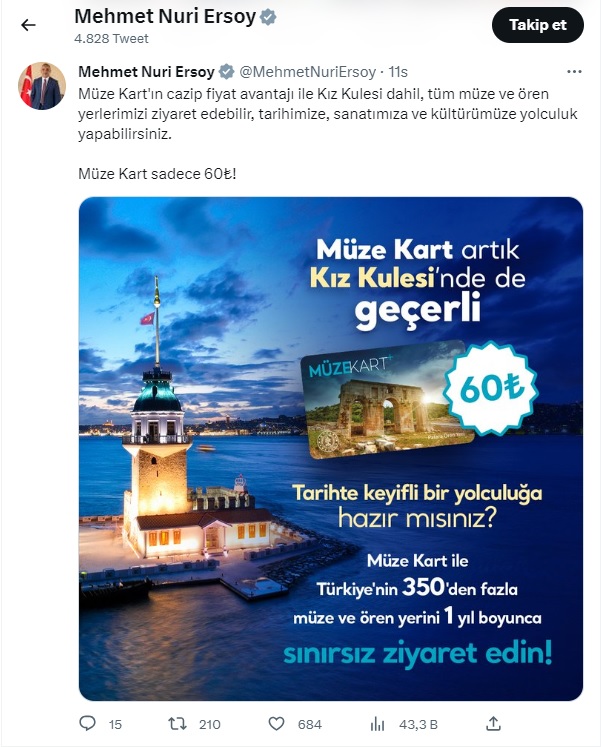Reply to the Müze Kart tweet

pos(87,723)
